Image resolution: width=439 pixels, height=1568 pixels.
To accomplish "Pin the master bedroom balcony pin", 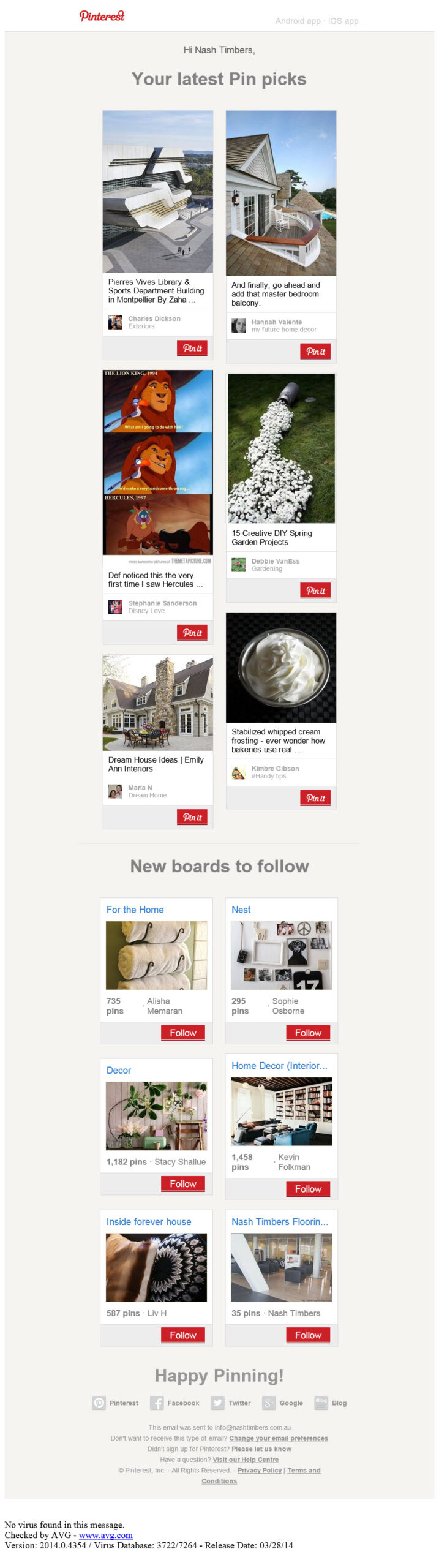I will (315, 351).
